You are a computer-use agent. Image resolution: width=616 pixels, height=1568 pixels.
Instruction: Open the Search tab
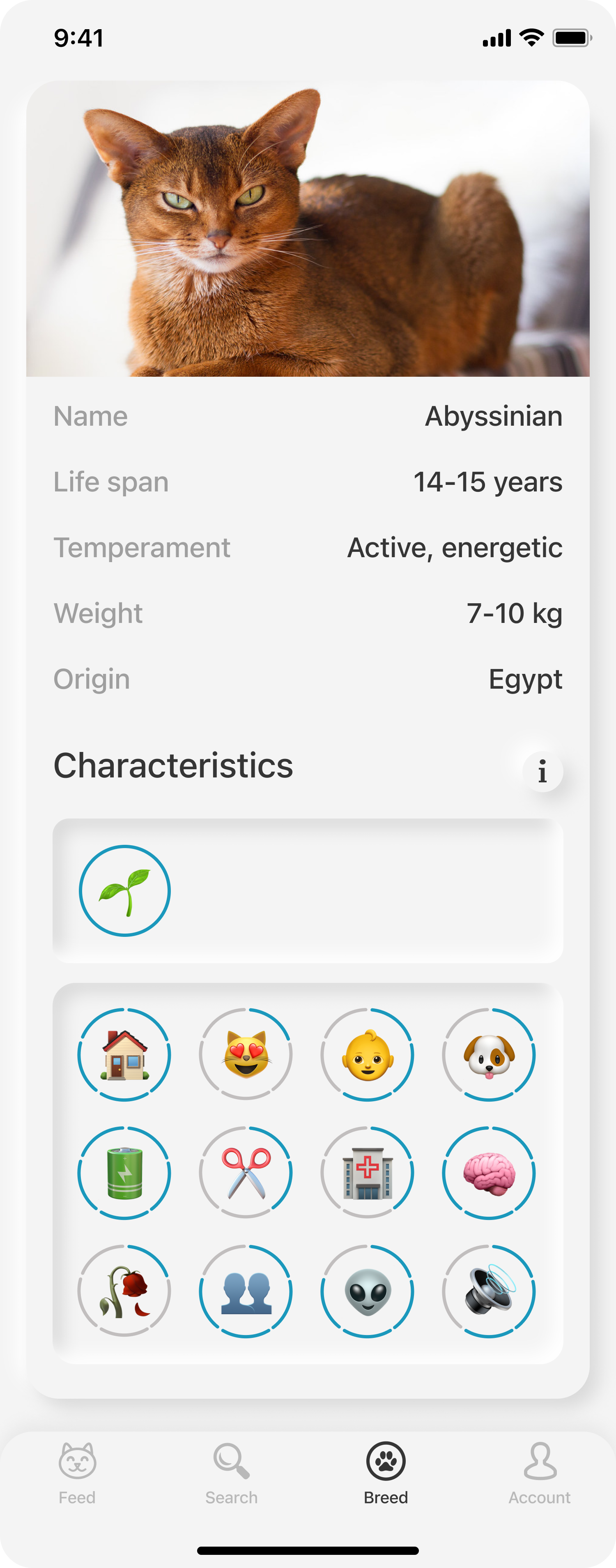[x=231, y=1471]
